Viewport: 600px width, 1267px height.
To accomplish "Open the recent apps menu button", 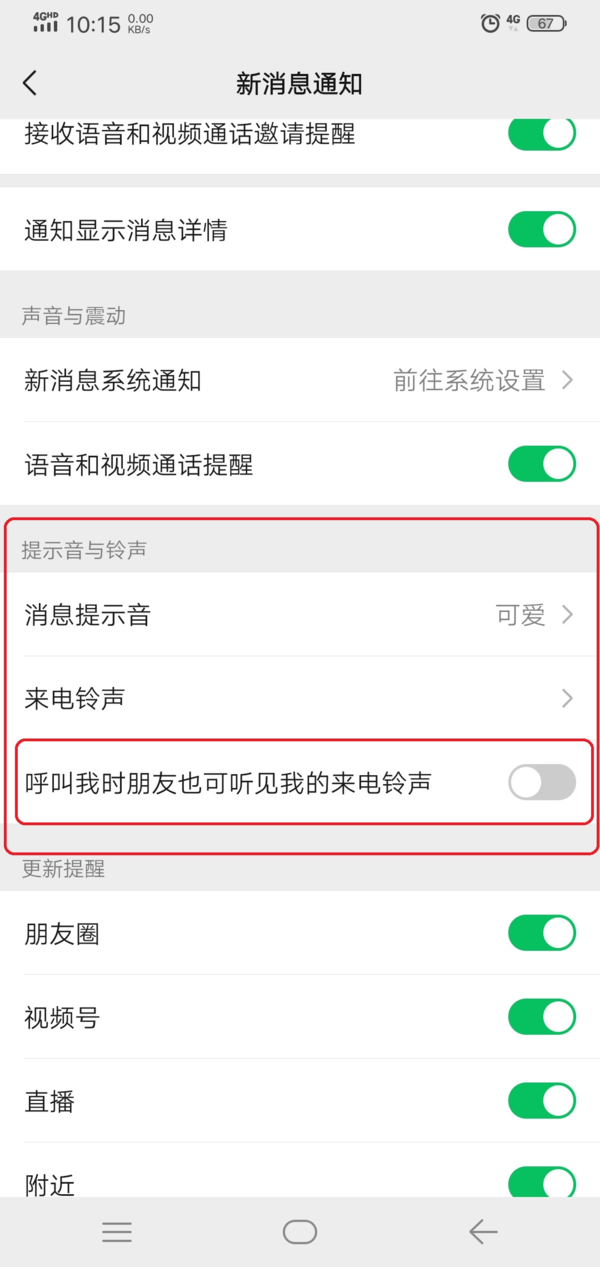I will click(x=117, y=1232).
